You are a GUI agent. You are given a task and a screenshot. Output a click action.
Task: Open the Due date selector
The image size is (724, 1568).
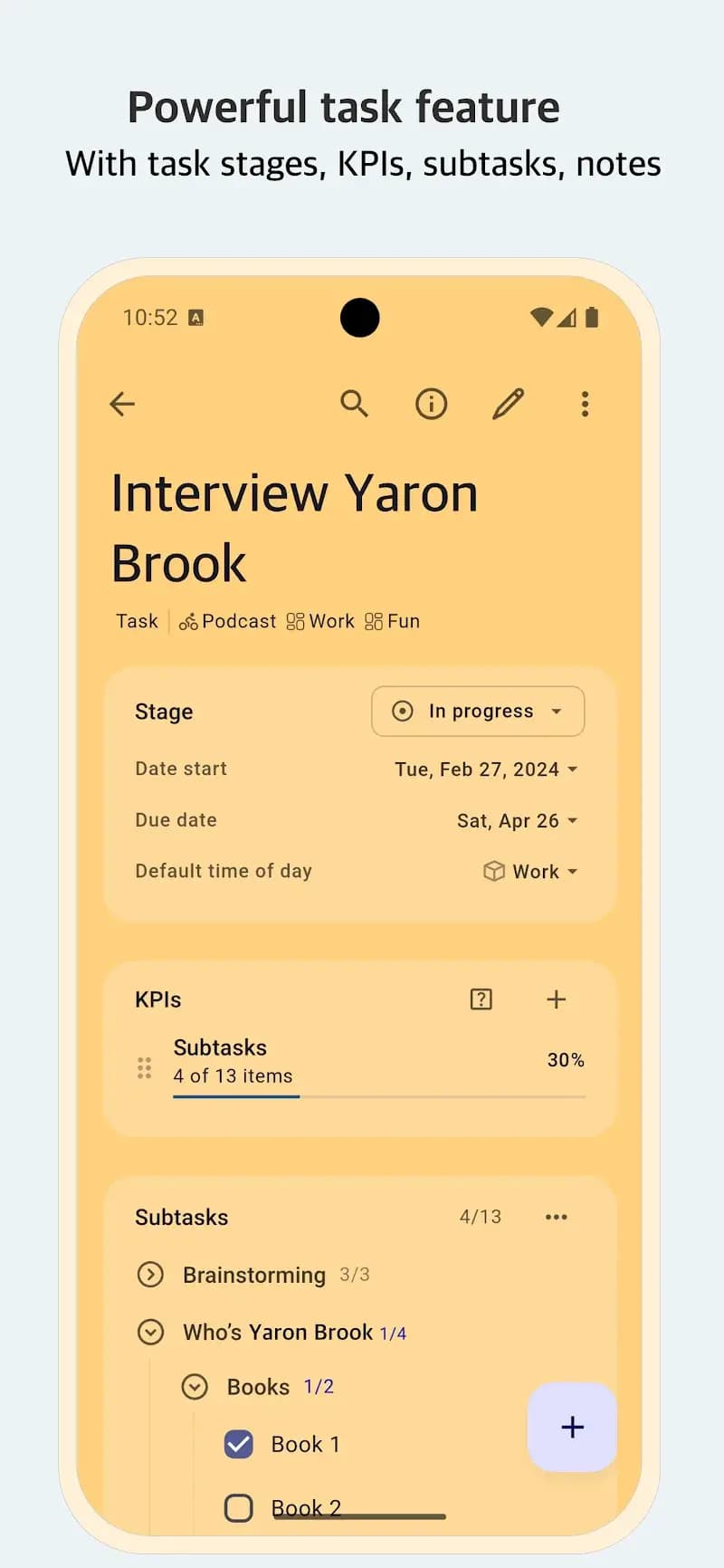(x=517, y=820)
